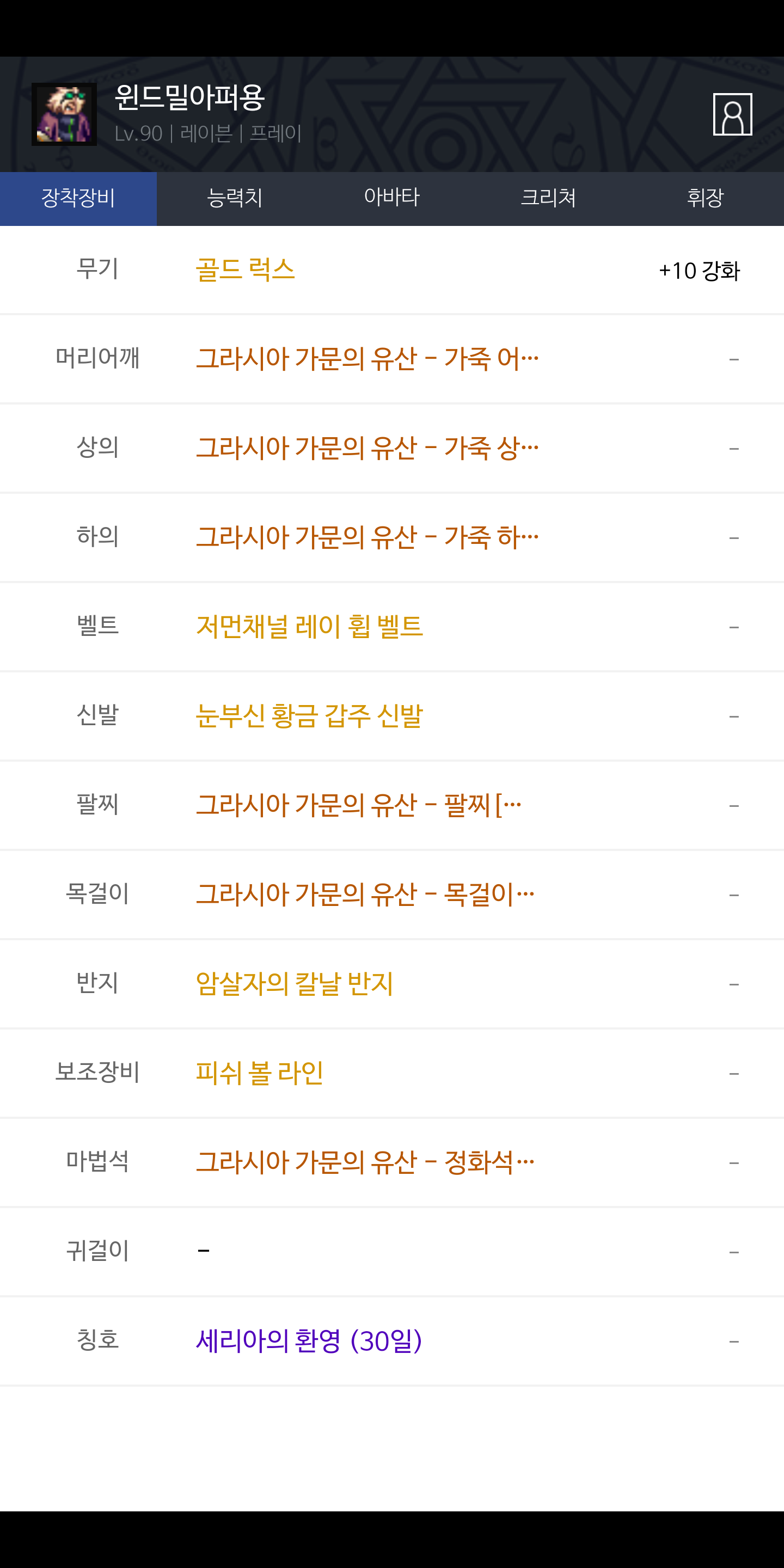Tap the 하의 equipment row

367,537
